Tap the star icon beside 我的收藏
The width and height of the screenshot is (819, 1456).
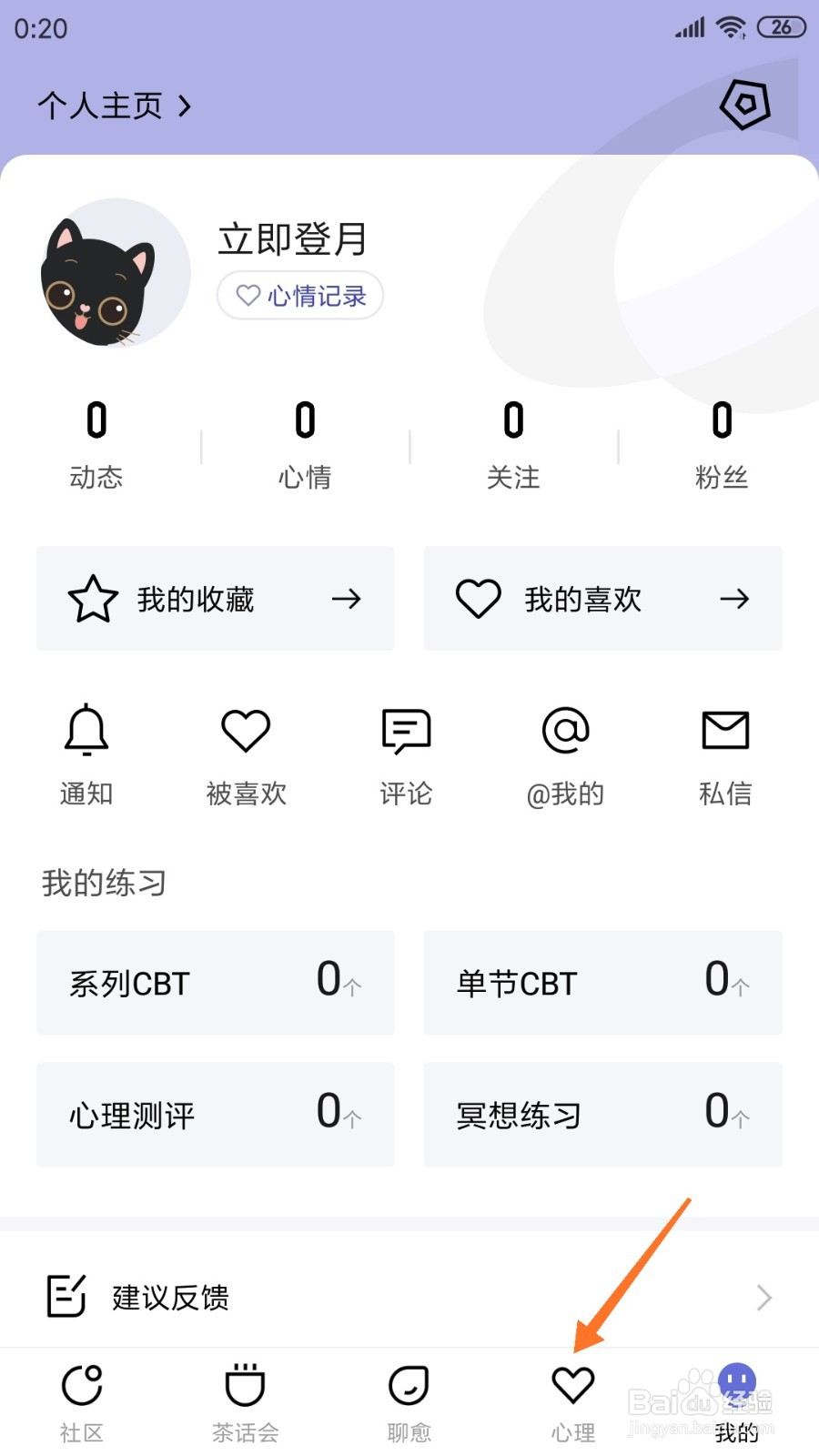(x=93, y=599)
